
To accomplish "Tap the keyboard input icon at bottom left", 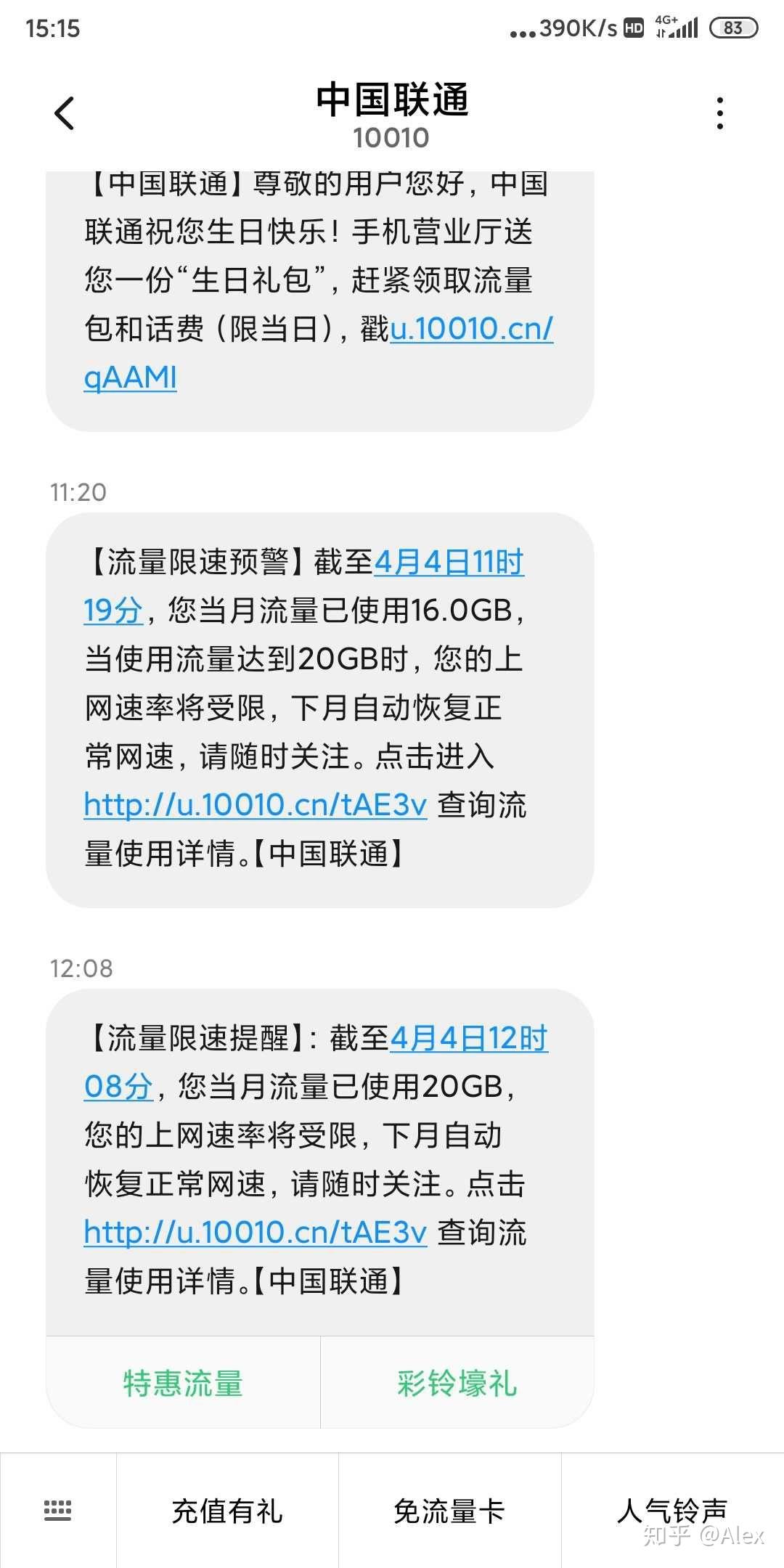I will tap(58, 1511).
